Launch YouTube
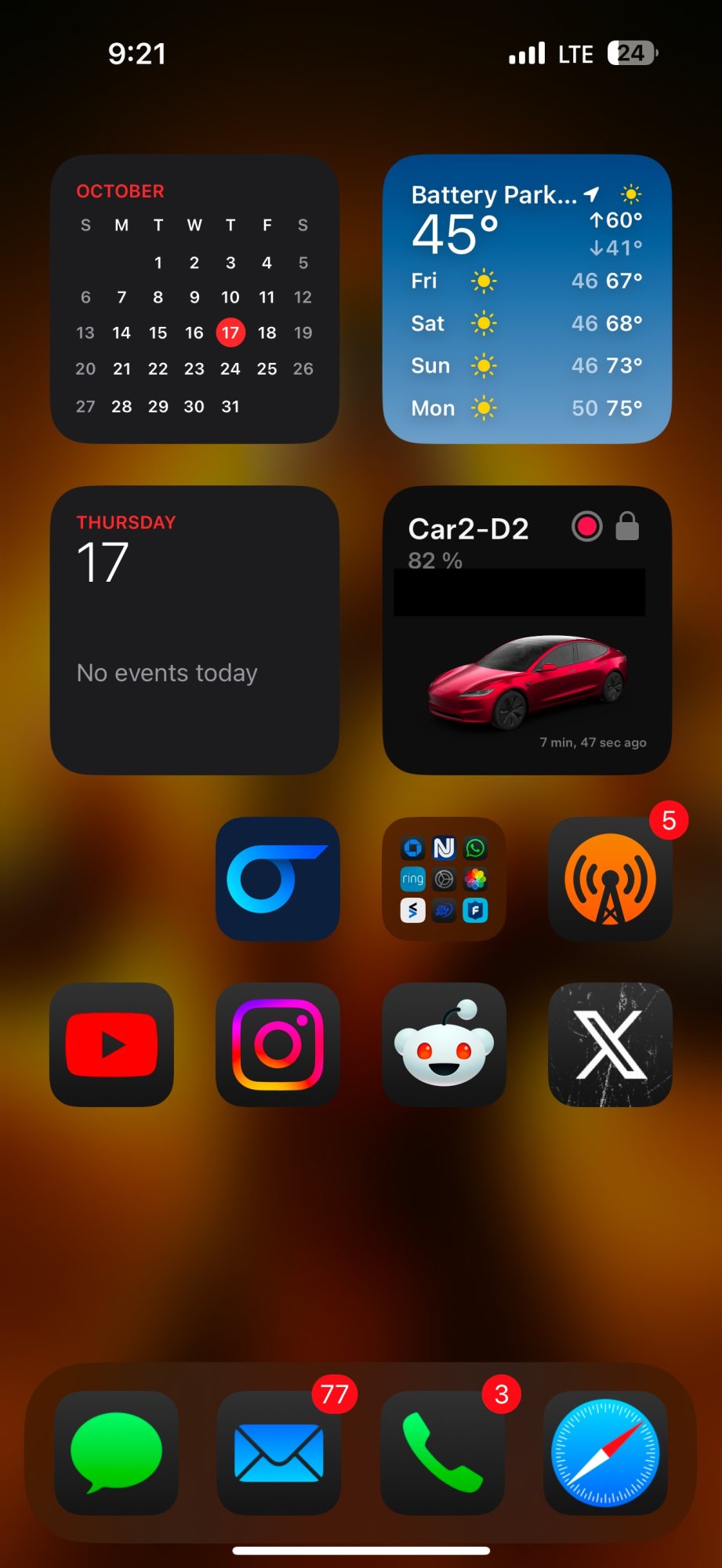 pyautogui.click(x=111, y=1044)
